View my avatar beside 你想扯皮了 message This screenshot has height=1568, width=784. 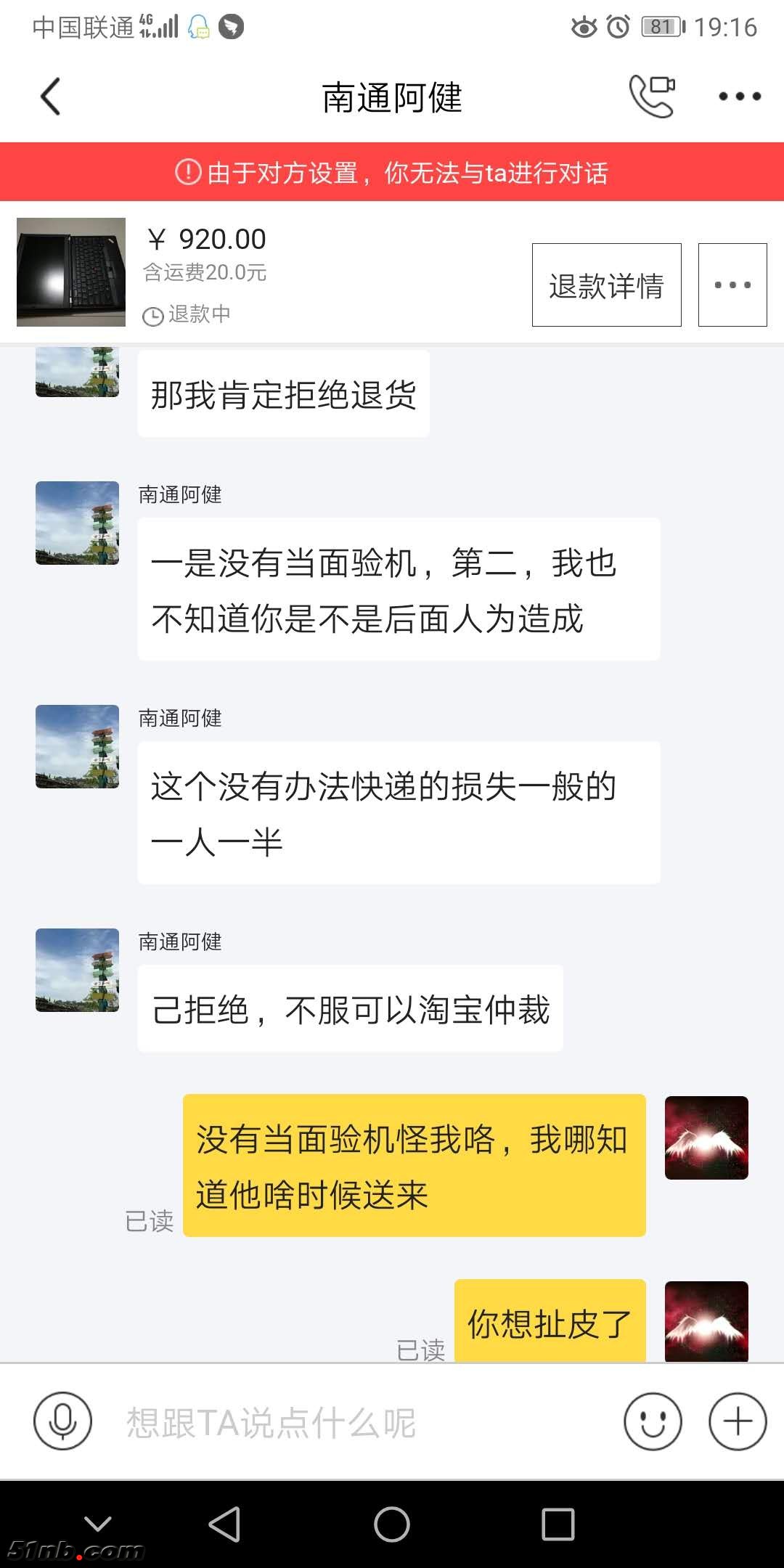tap(706, 1321)
